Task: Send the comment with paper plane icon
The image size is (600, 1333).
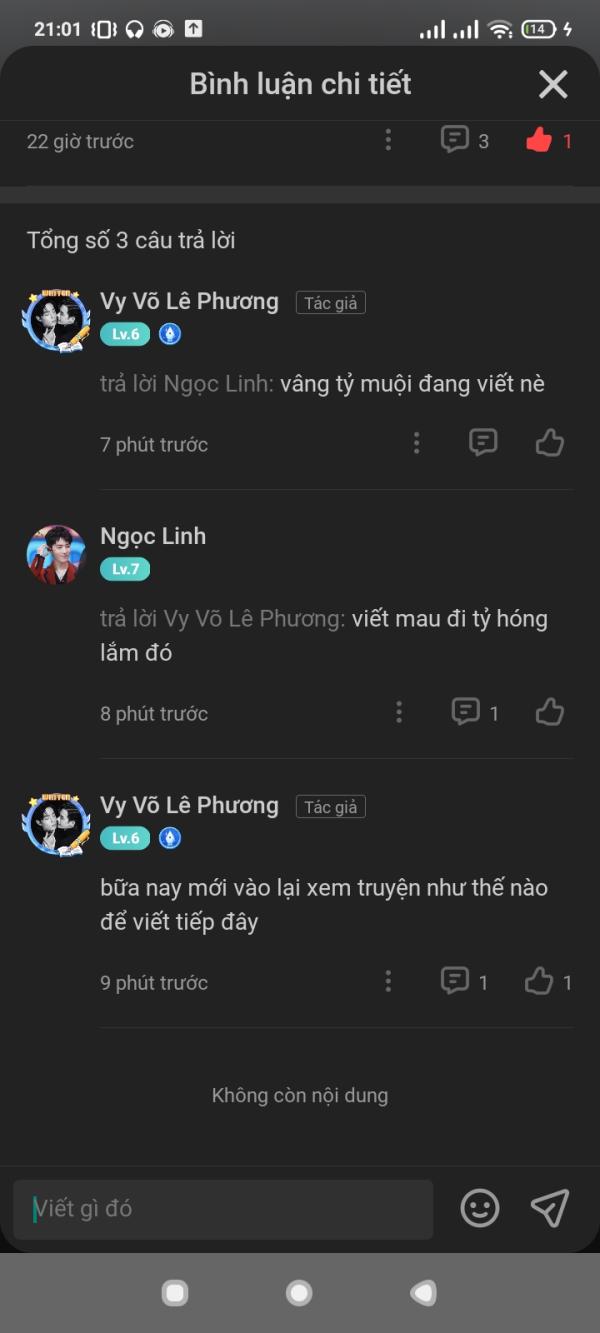Action: pyautogui.click(x=549, y=1208)
